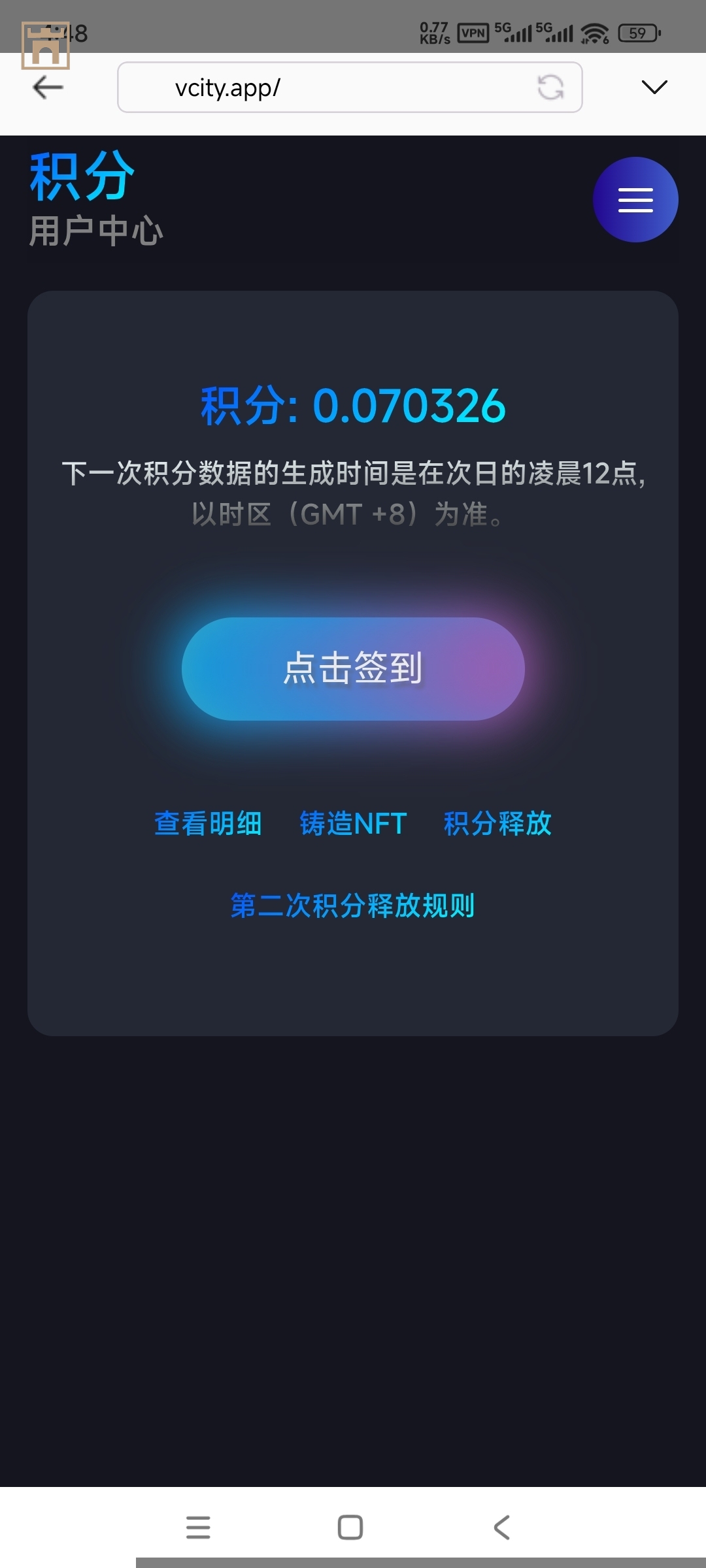Open 积分释放 release page
The width and height of the screenshot is (706, 1568).
pyautogui.click(x=497, y=824)
